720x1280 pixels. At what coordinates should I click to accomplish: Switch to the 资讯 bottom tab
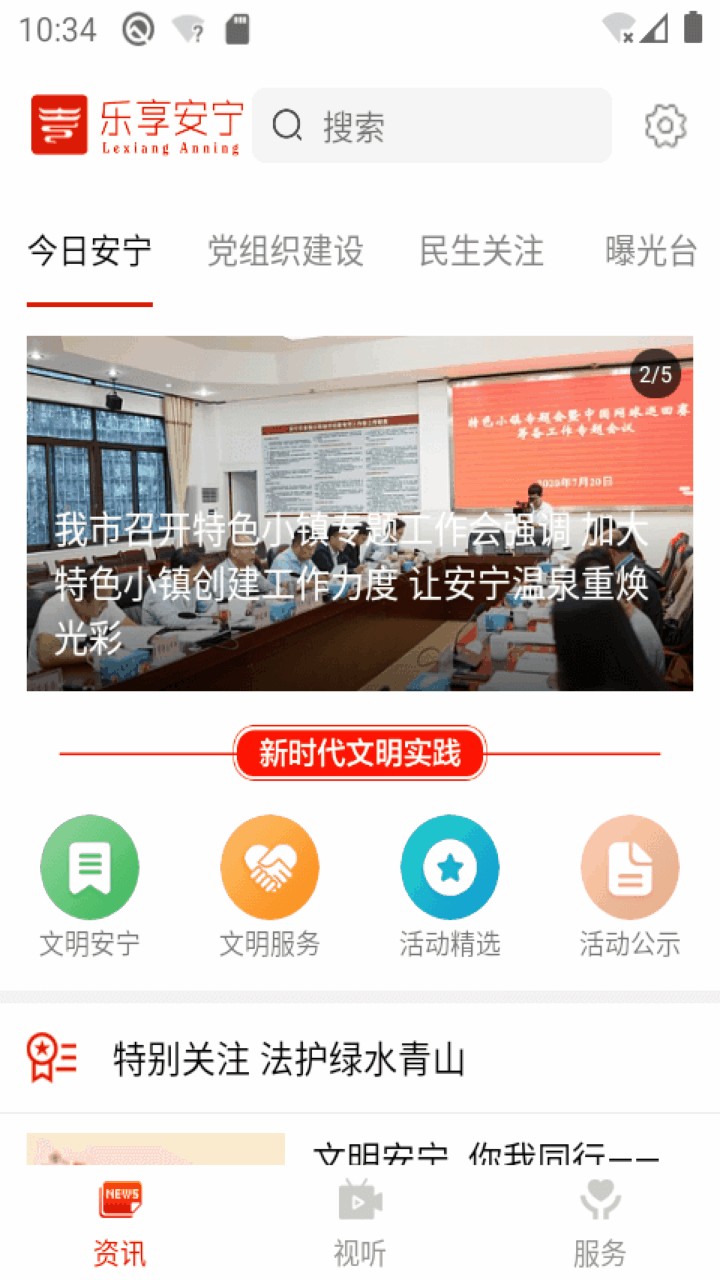pyautogui.click(x=120, y=1223)
